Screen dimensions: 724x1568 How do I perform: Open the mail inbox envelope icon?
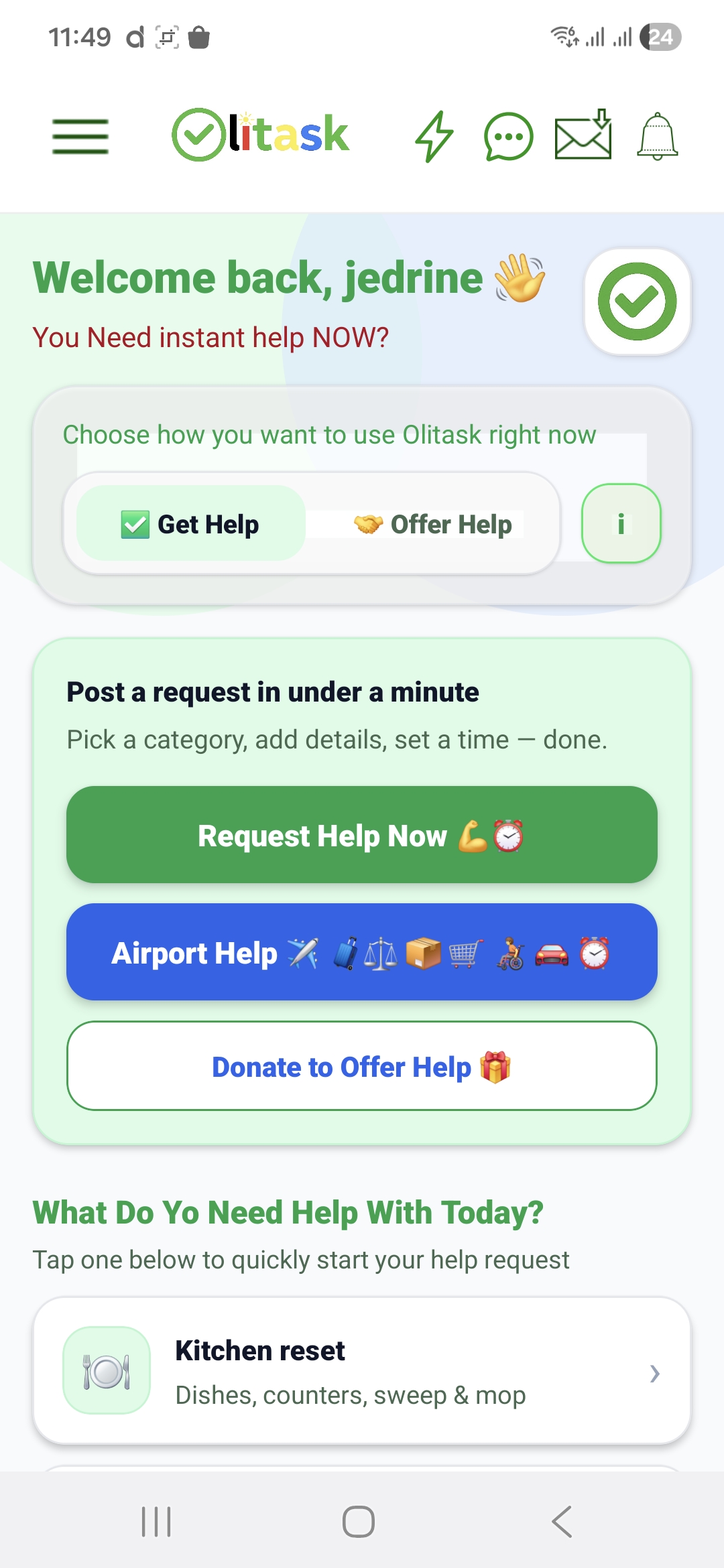[x=583, y=137]
